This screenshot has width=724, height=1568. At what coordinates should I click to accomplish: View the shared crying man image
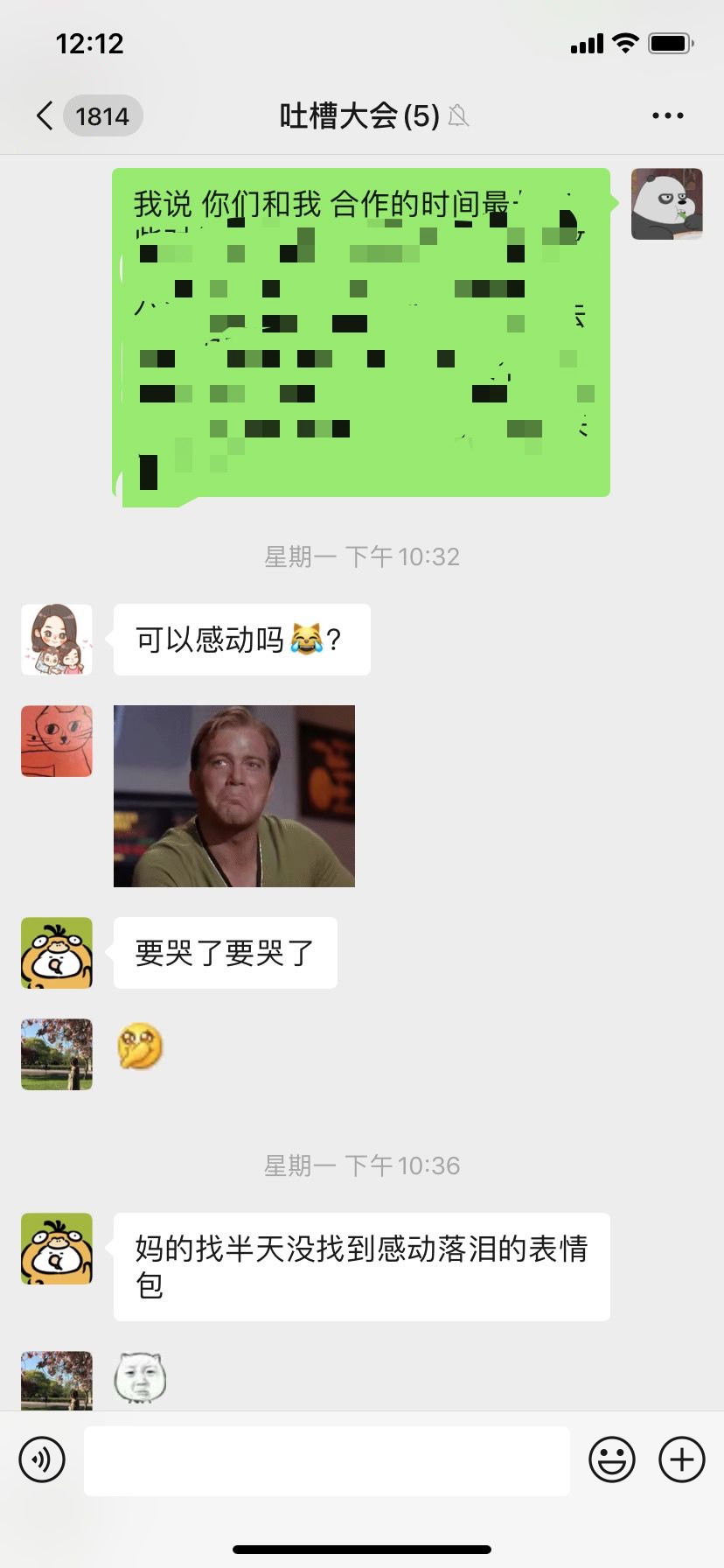(234, 796)
